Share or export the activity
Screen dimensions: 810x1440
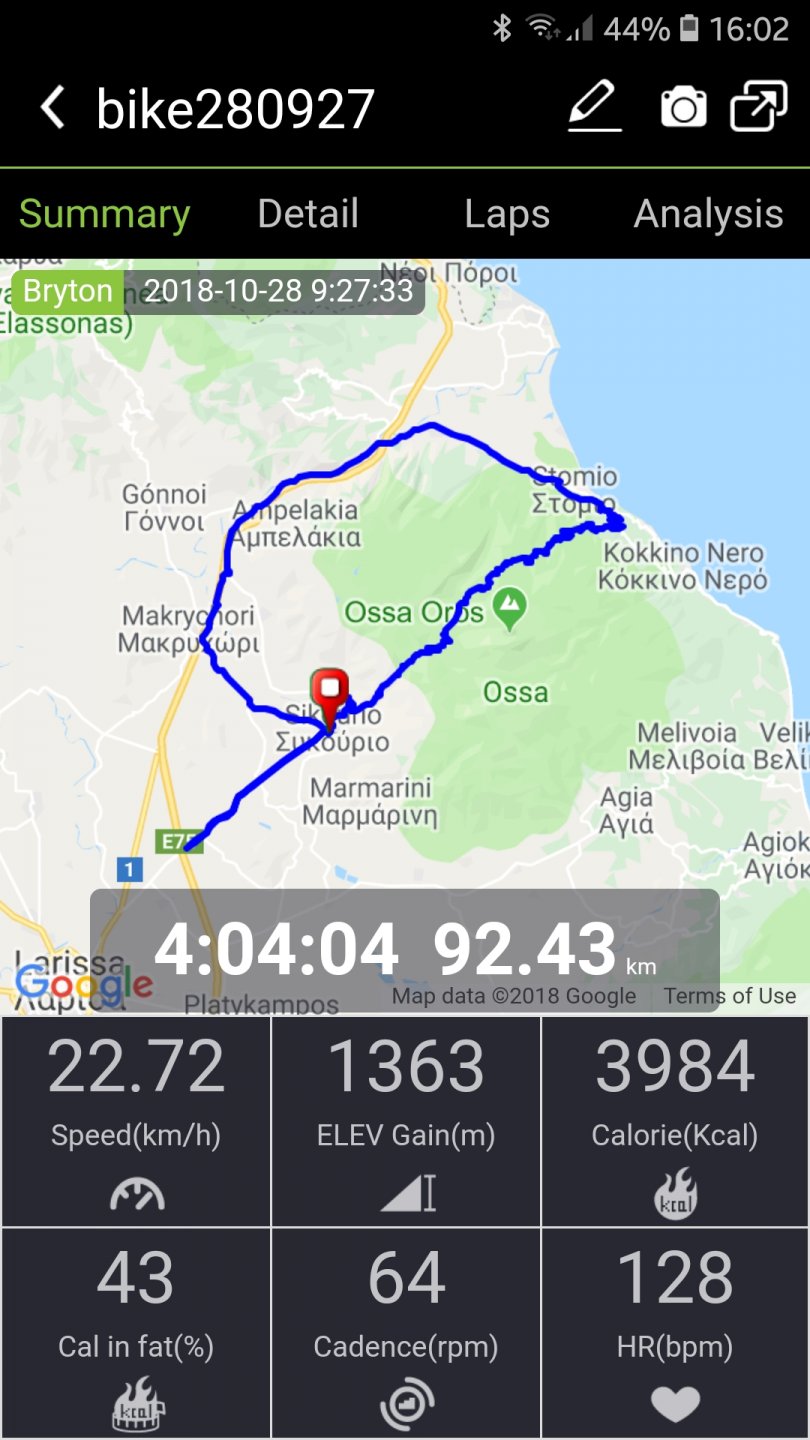(758, 107)
